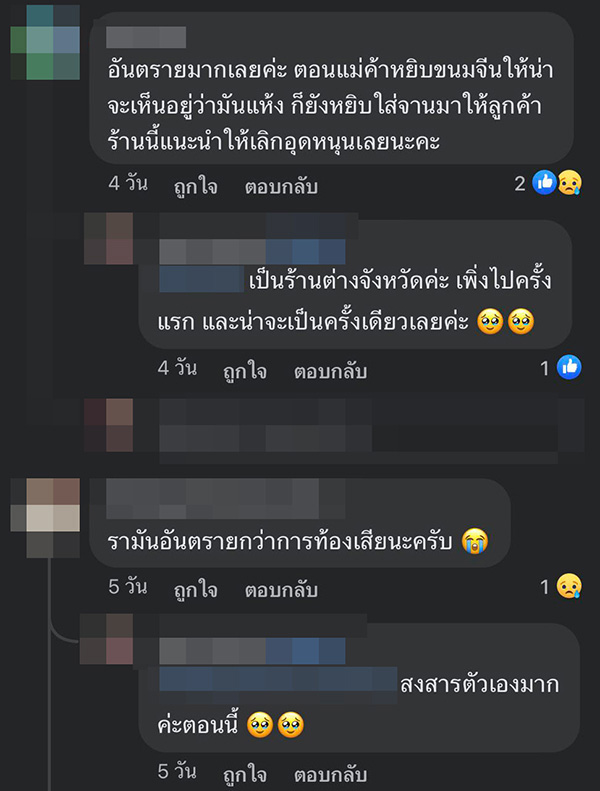
Task: Like the รามันอันตรายกว่า comment
Action: coord(195,589)
